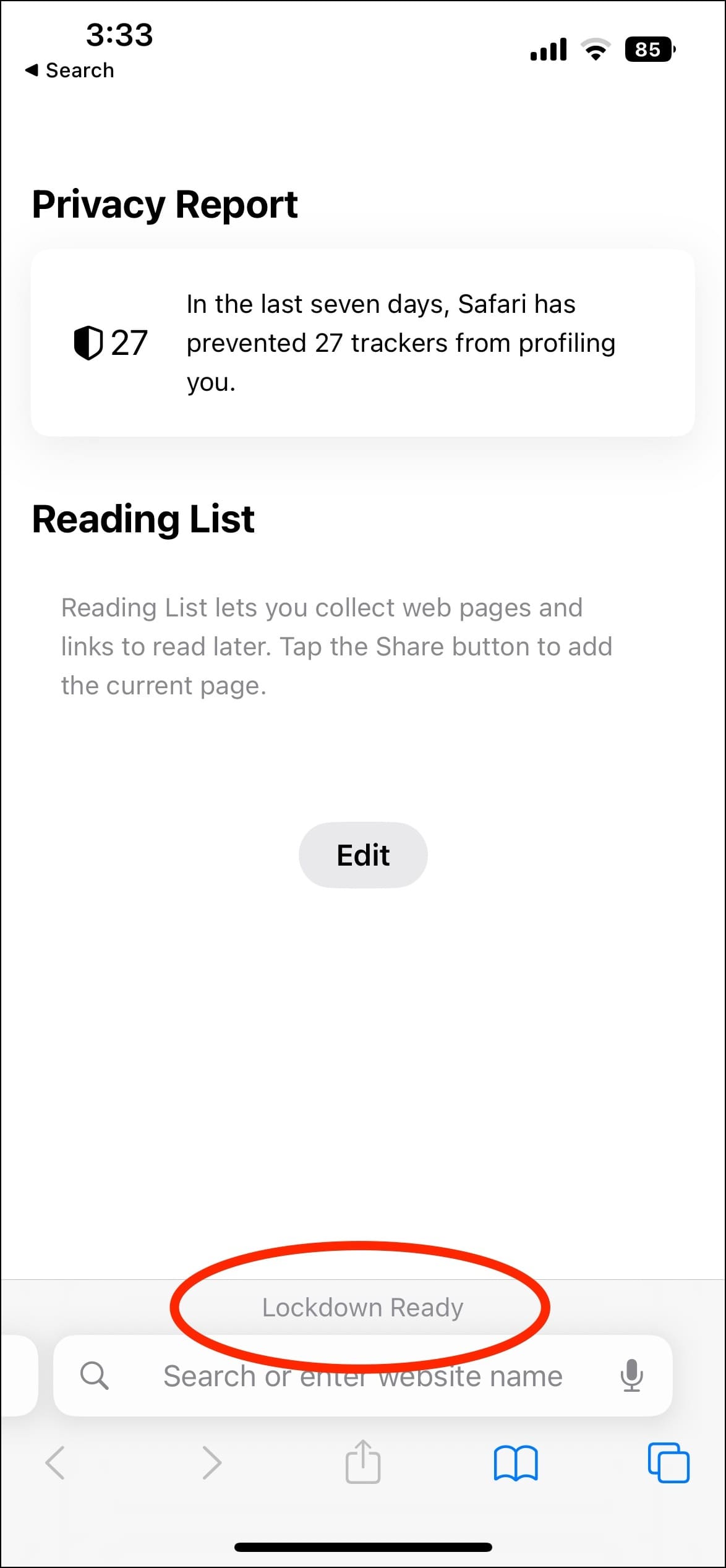726x1568 pixels.
Task: Tap the Edit button under Reading List
Action: point(363,854)
